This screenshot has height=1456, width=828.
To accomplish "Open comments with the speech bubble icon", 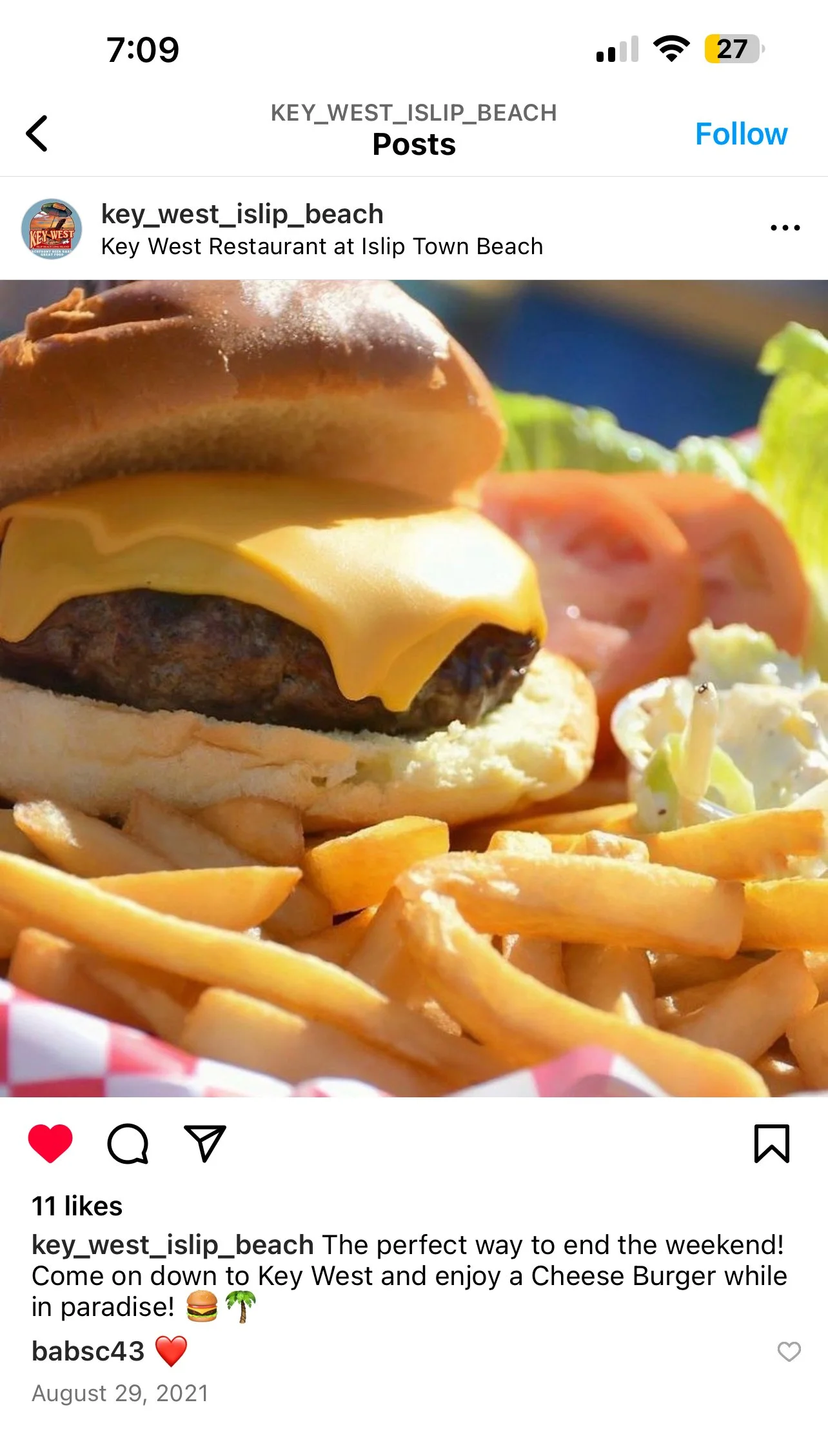I will click(128, 1144).
